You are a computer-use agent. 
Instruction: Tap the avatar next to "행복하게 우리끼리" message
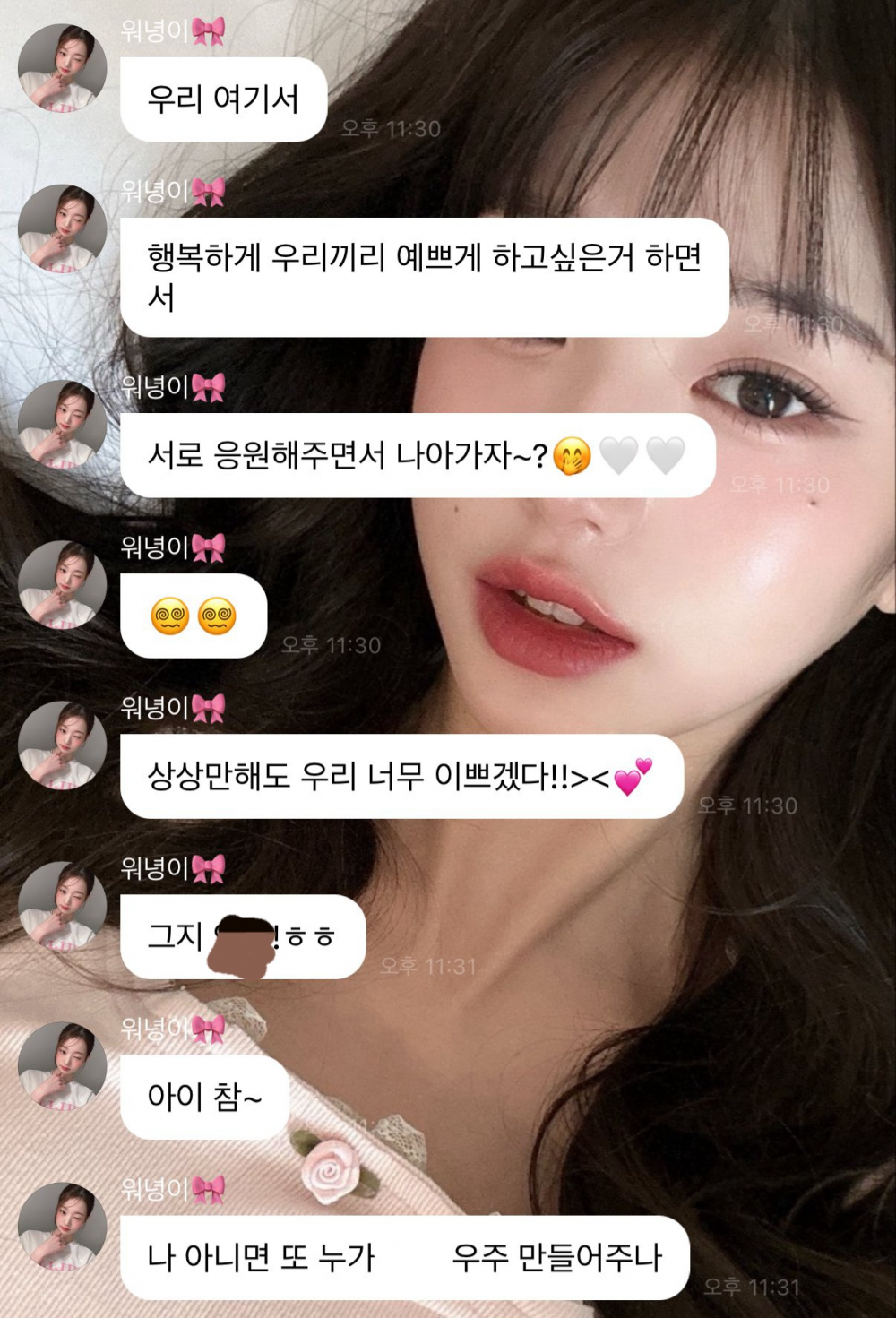62,228
